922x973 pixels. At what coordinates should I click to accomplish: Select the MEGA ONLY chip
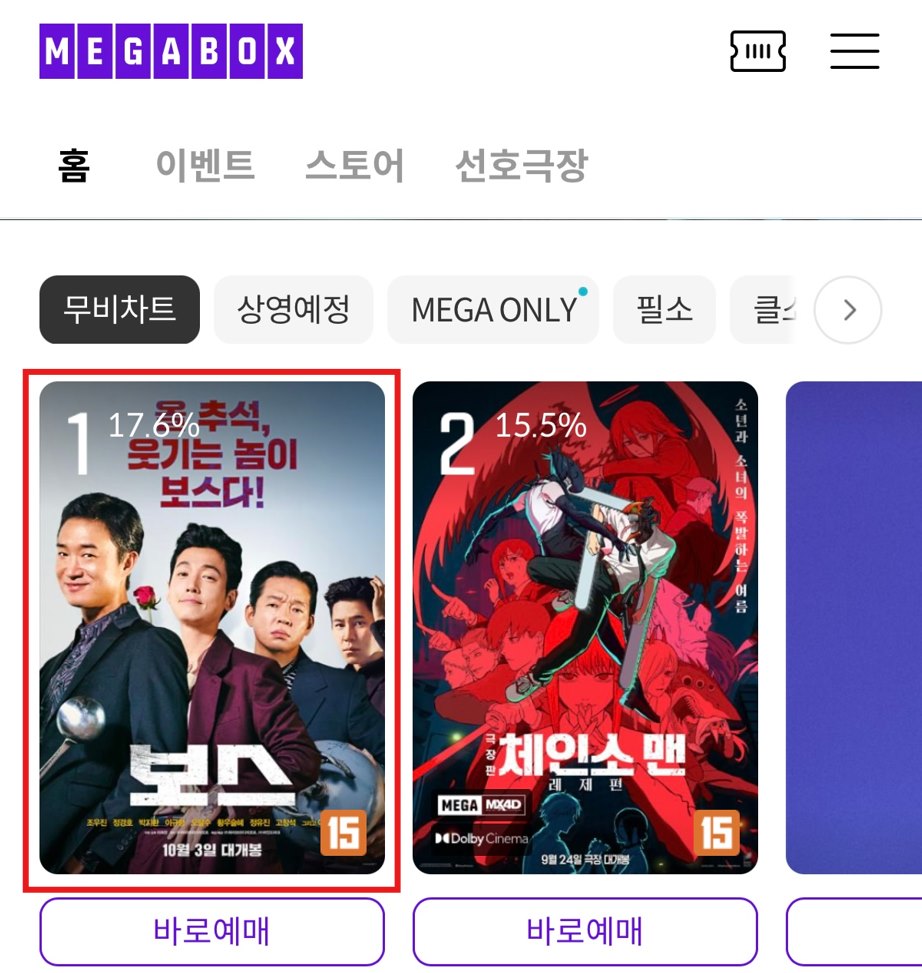(494, 310)
